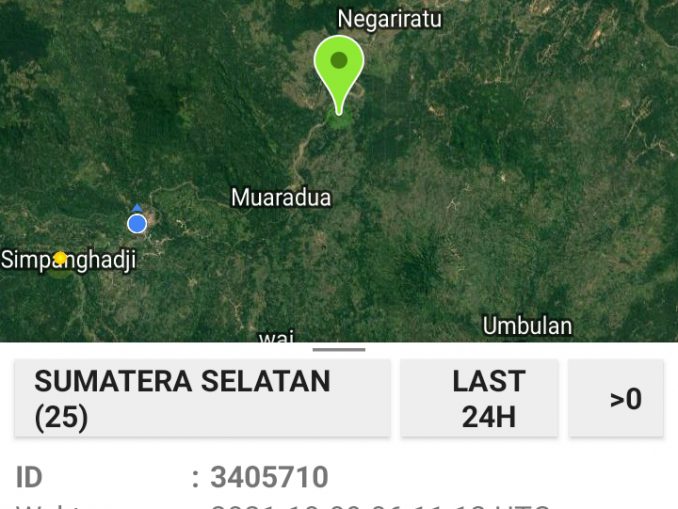The width and height of the screenshot is (678, 509).
Task: Select the yellow dot near Simpanghadji
Action: click(60, 258)
